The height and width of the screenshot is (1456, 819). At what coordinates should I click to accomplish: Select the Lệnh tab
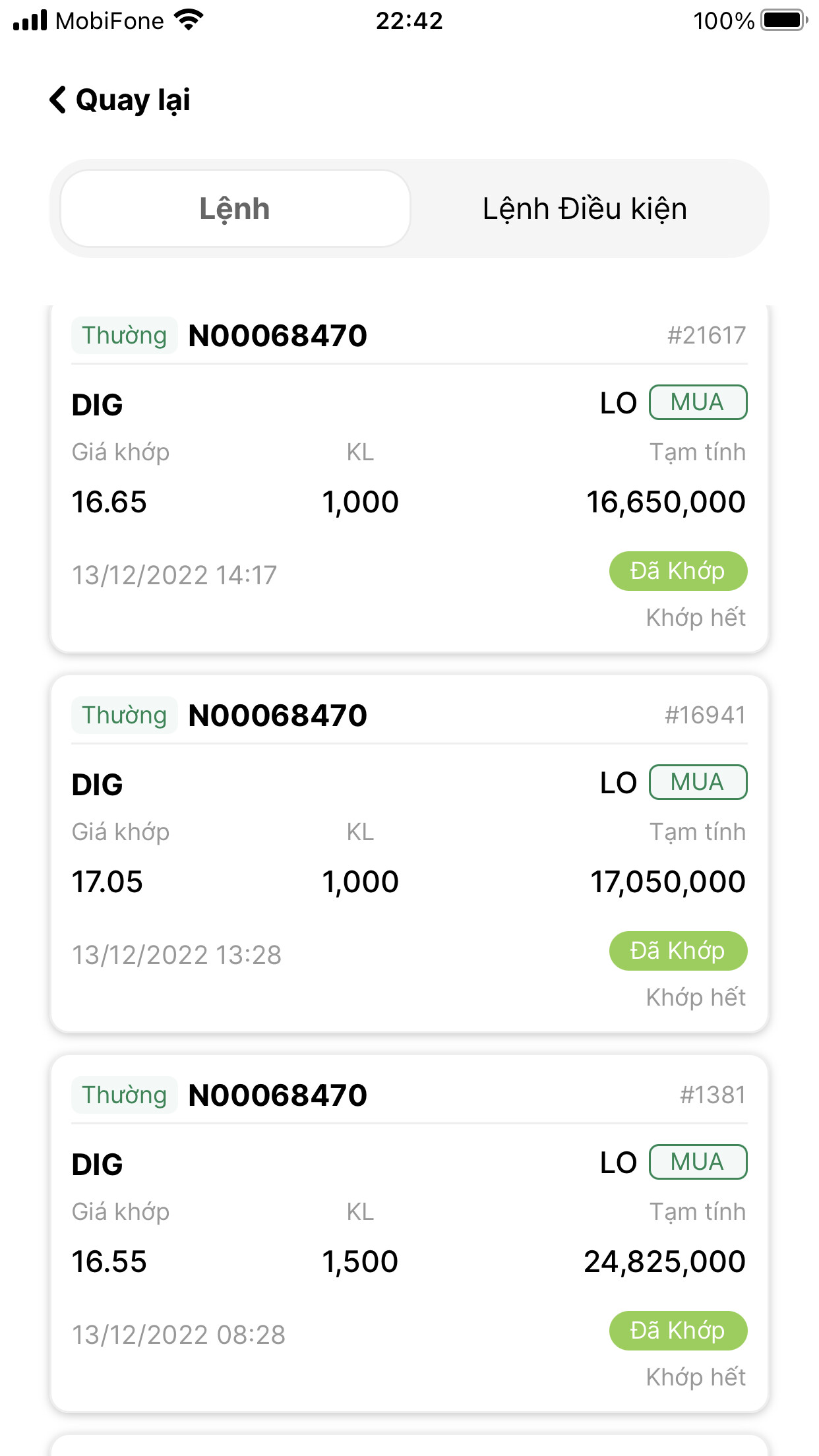point(235,209)
